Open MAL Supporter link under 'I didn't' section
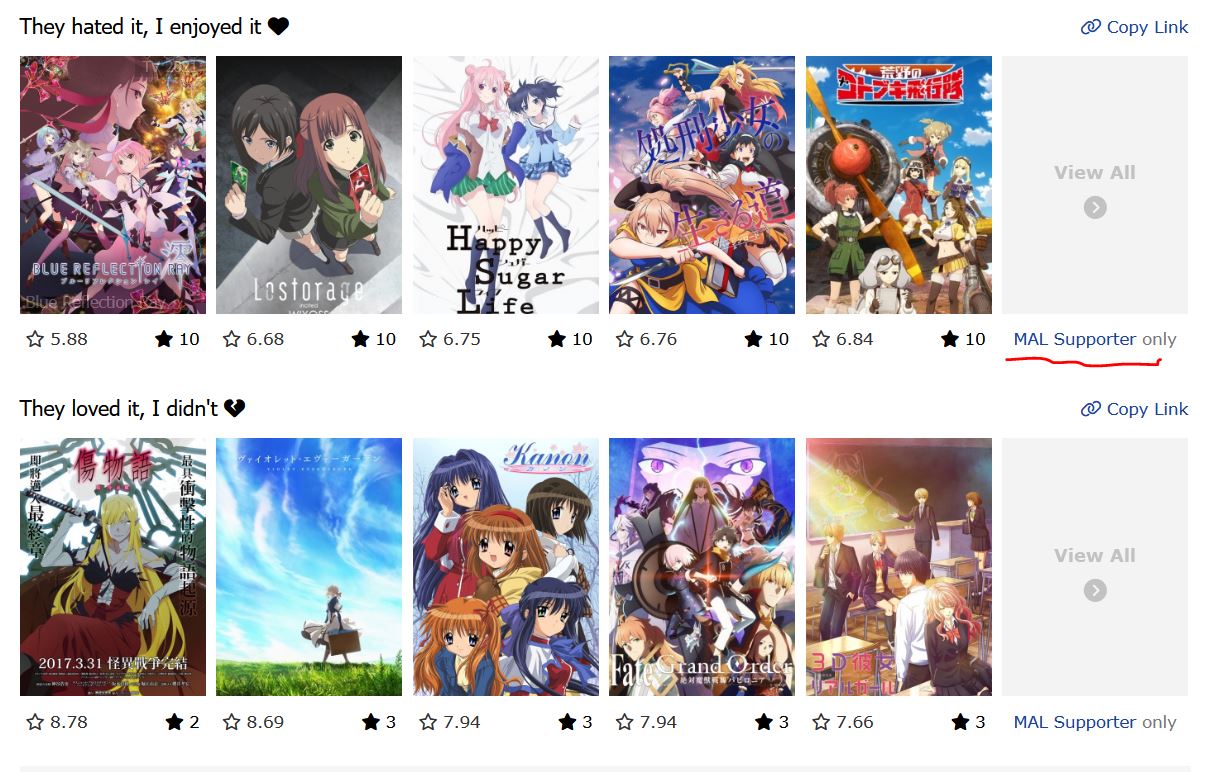The image size is (1210, 772). (x=1074, y=722)
